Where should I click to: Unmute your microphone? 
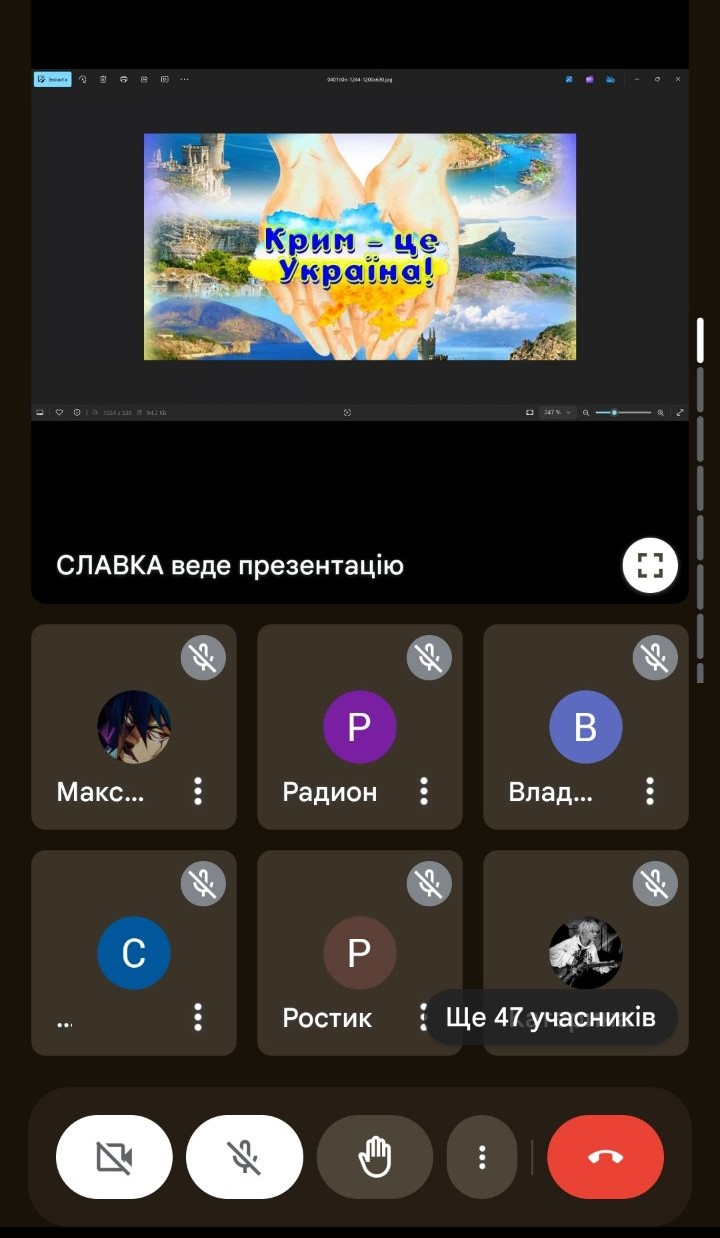coord(245,1157)
